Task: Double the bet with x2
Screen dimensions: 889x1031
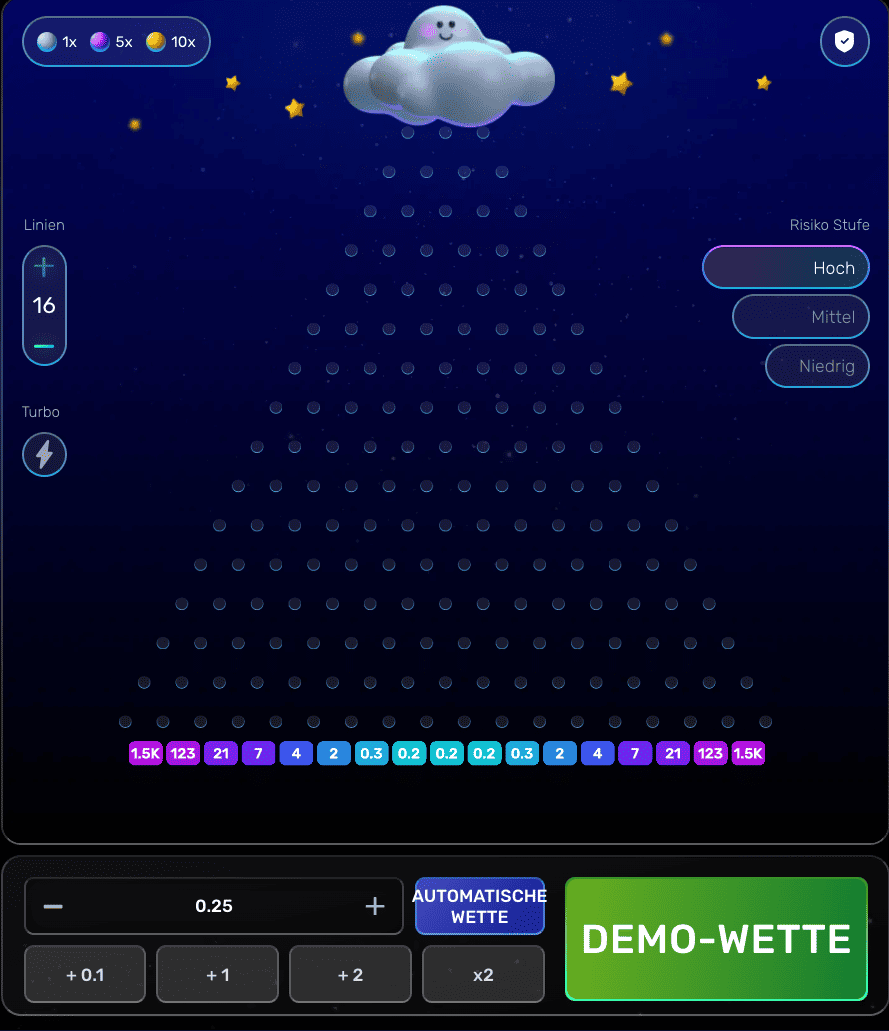Action: [x=483, y=974]
